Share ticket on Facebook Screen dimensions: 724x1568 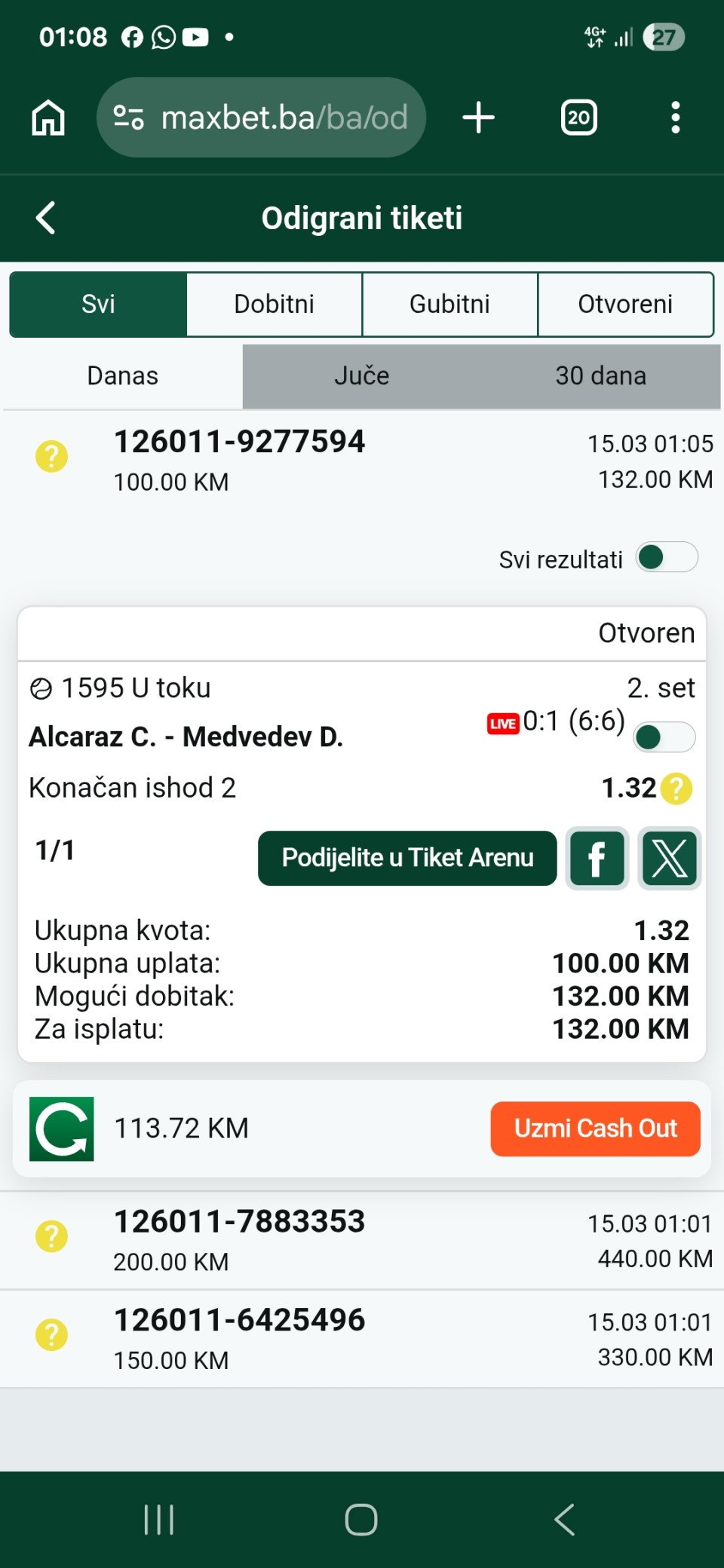coord(597,859)
